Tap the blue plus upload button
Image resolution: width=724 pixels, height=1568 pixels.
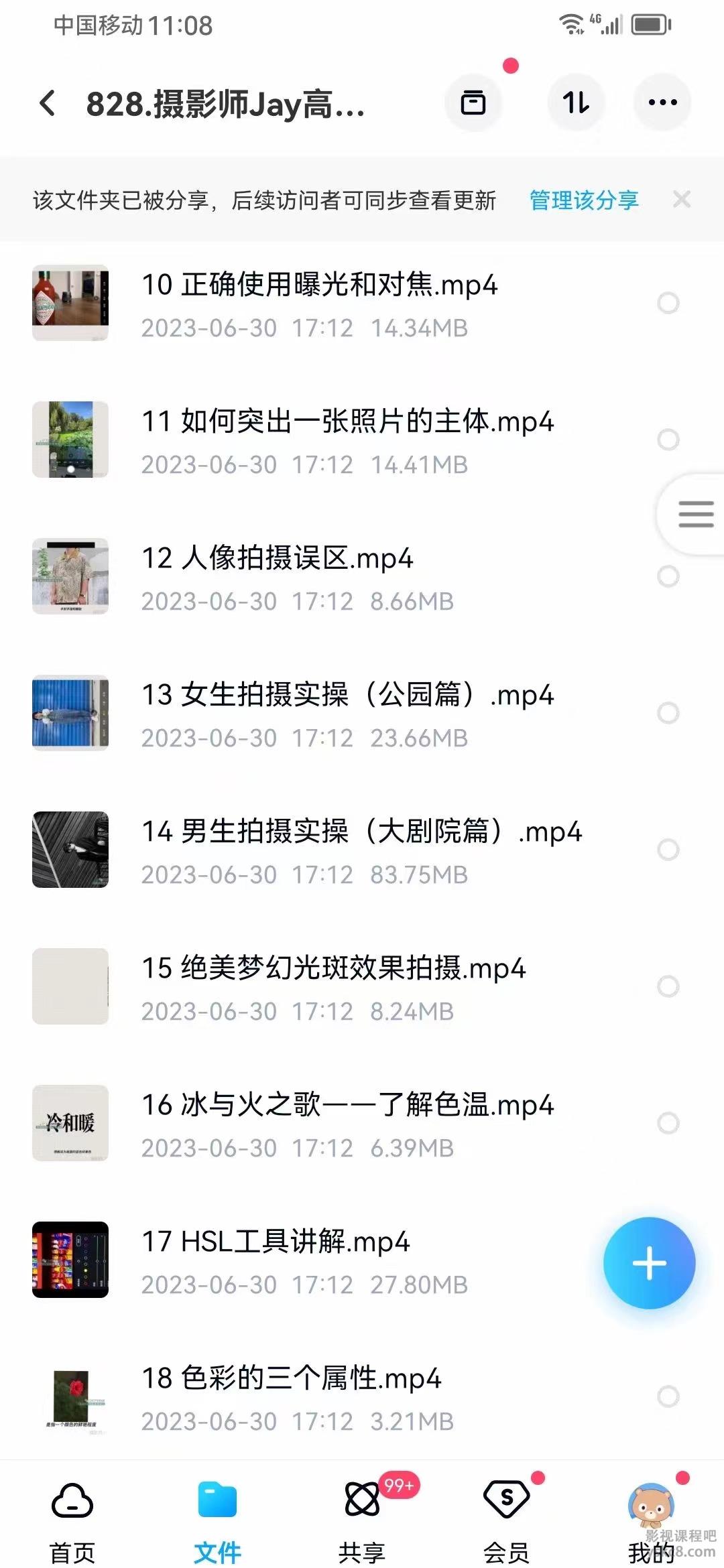coord(649,1262)
